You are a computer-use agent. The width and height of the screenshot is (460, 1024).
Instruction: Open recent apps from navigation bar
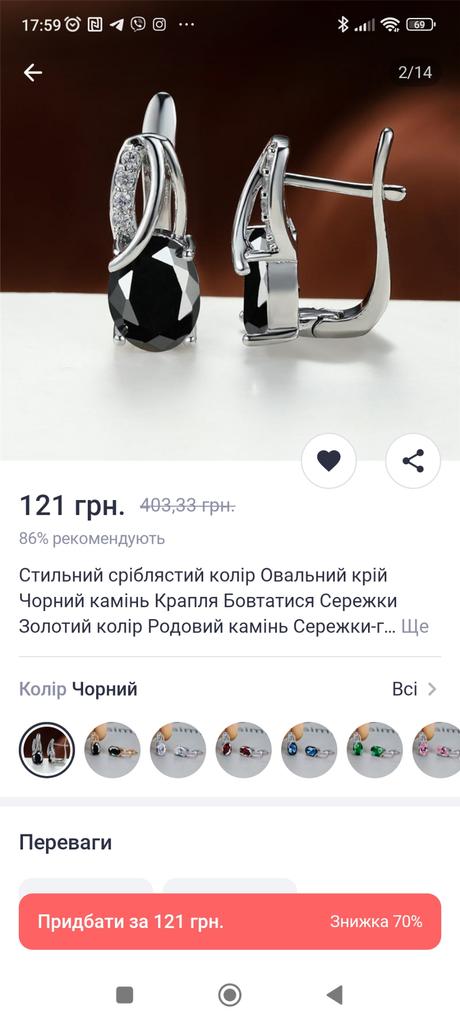[x=125, y=995]
